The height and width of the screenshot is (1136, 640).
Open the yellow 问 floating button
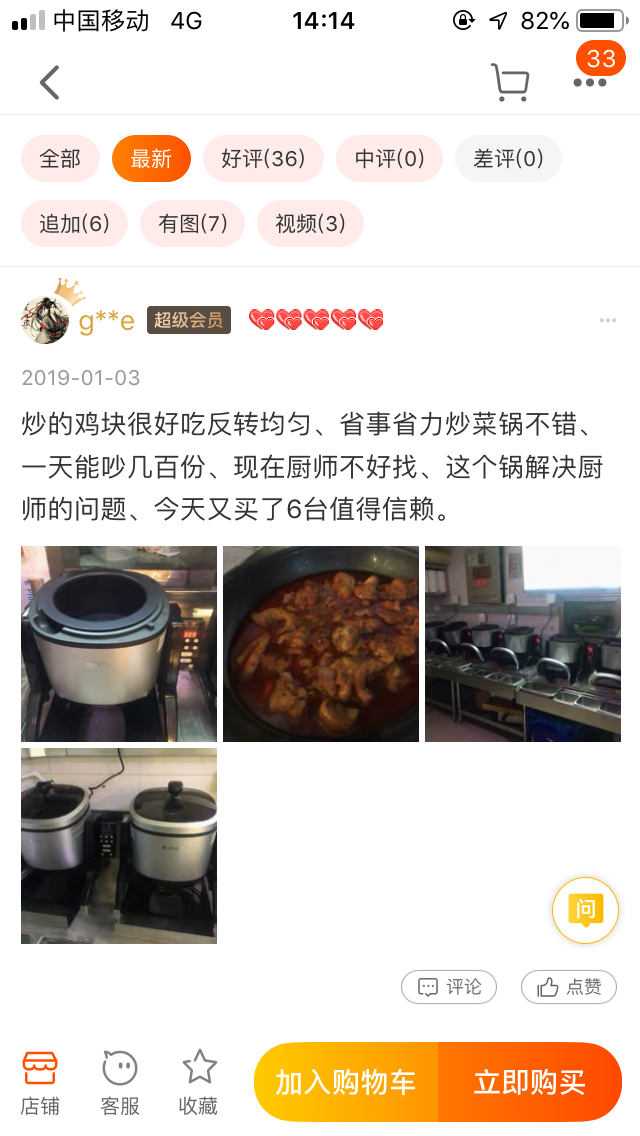pos(586,910)
